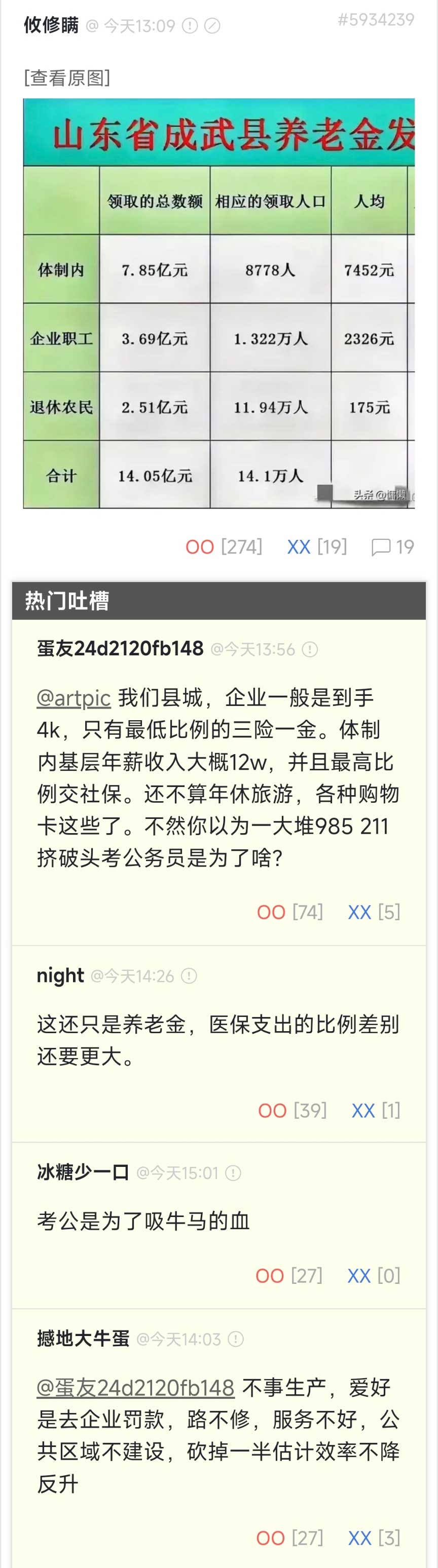Report the comment by 撼地大牛蛋
This screenshot has height=1568, width=438.
point(236,1339)
